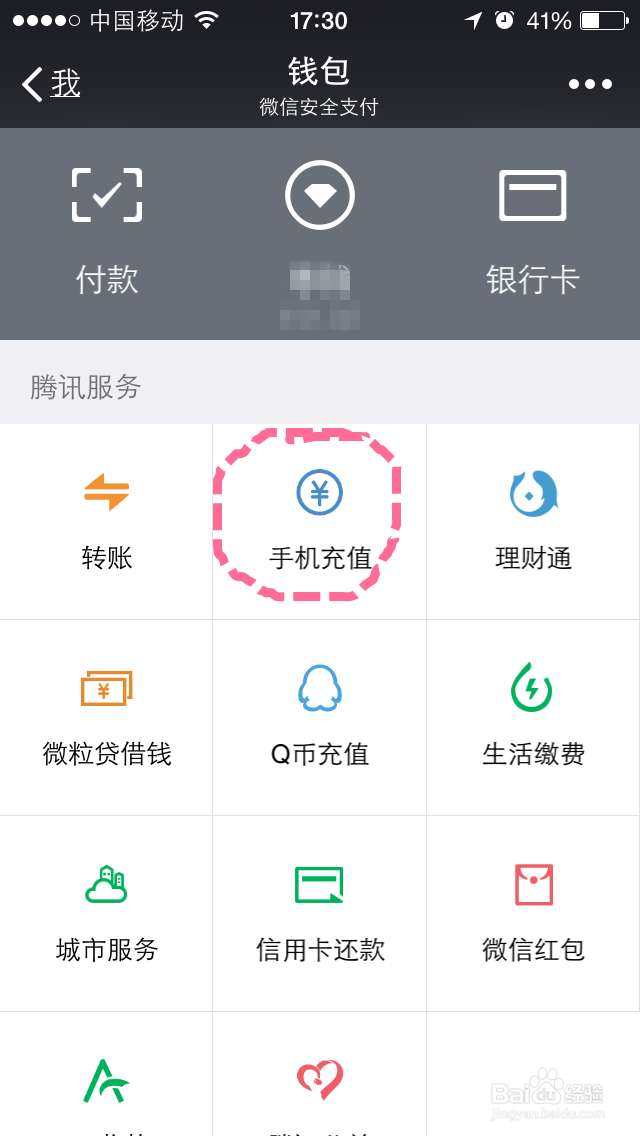Open 城市服务 city services

coord(107,914)
